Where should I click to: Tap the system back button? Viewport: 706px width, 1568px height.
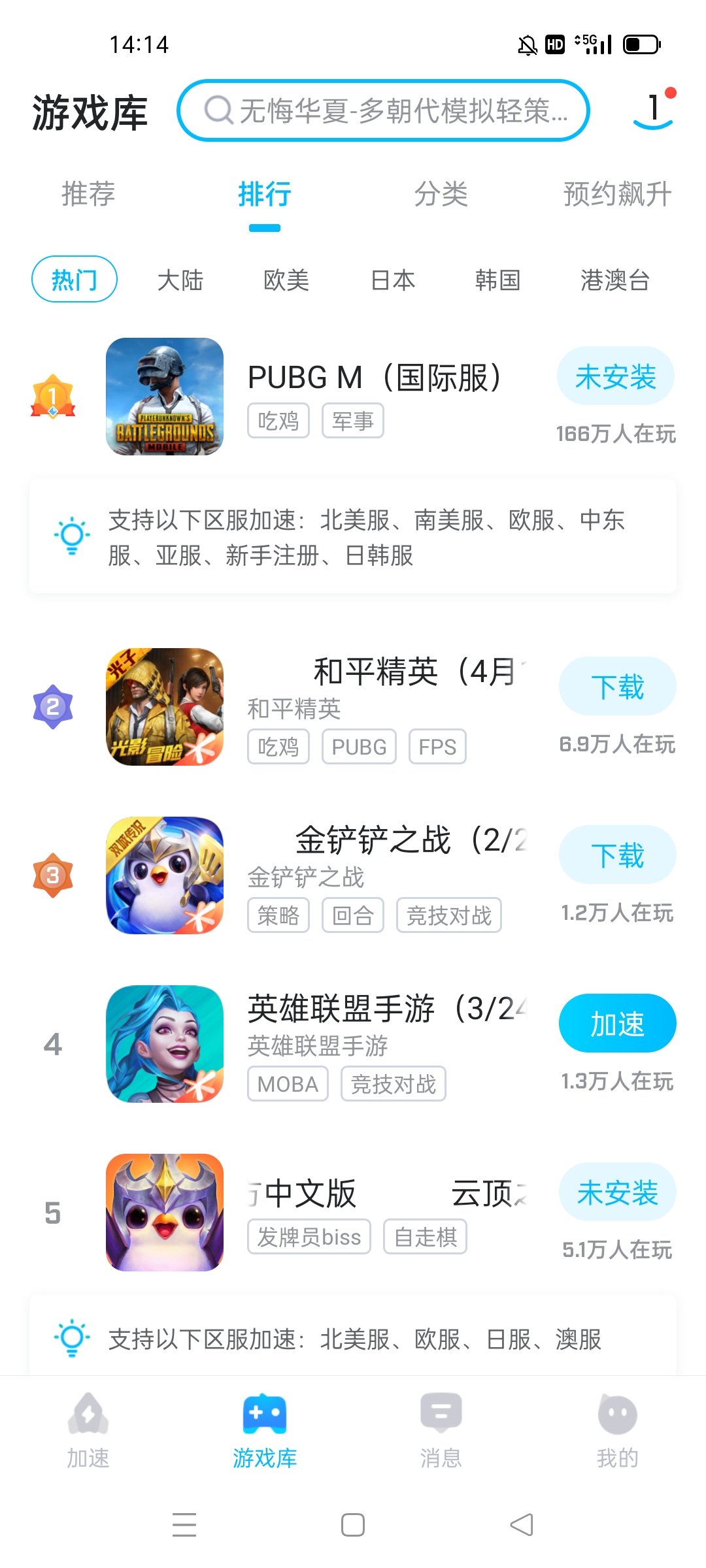pyautogui.click(x=522, y=1525)
